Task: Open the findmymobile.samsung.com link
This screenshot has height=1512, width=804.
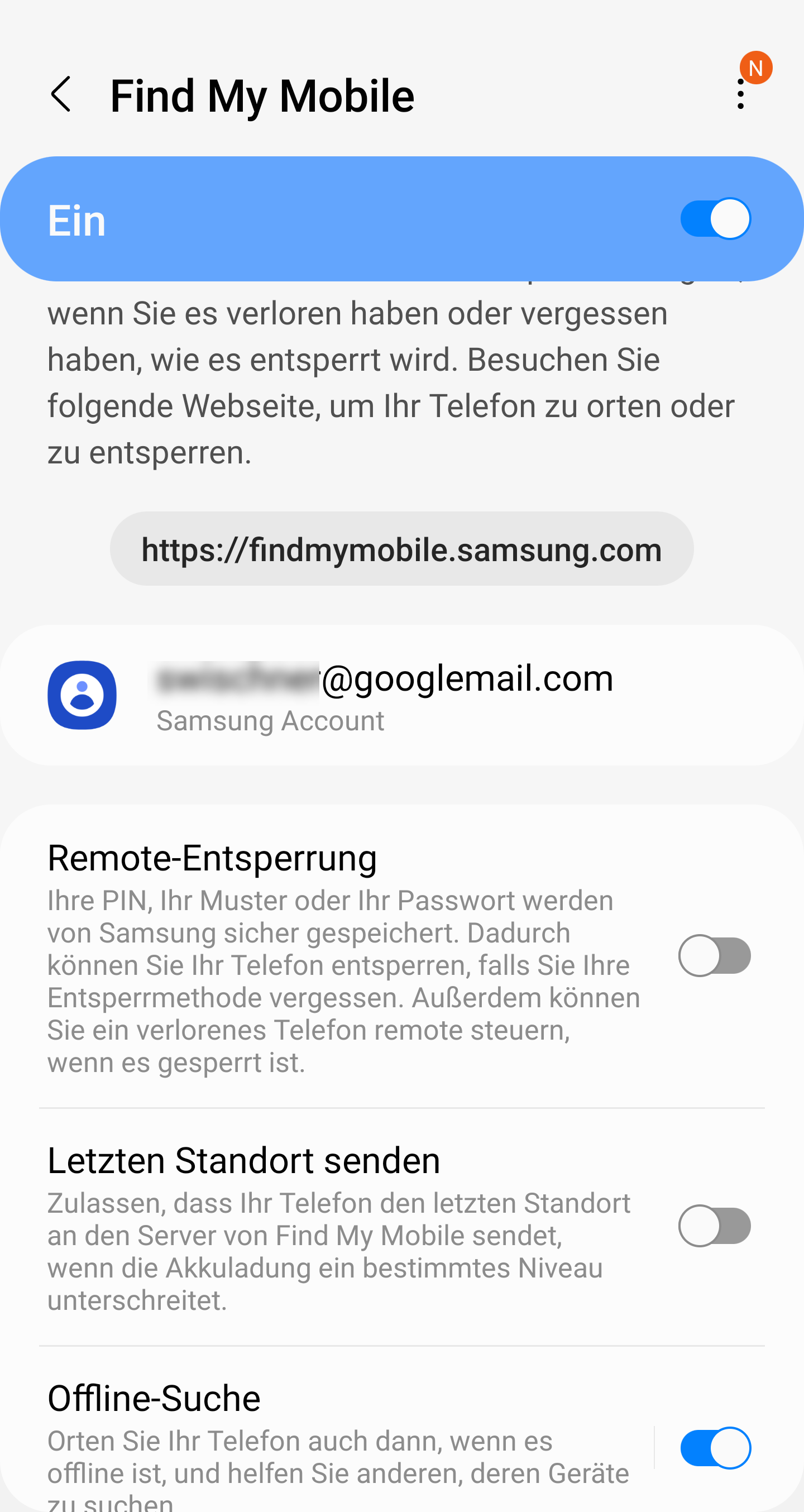Action: (401, 549)
